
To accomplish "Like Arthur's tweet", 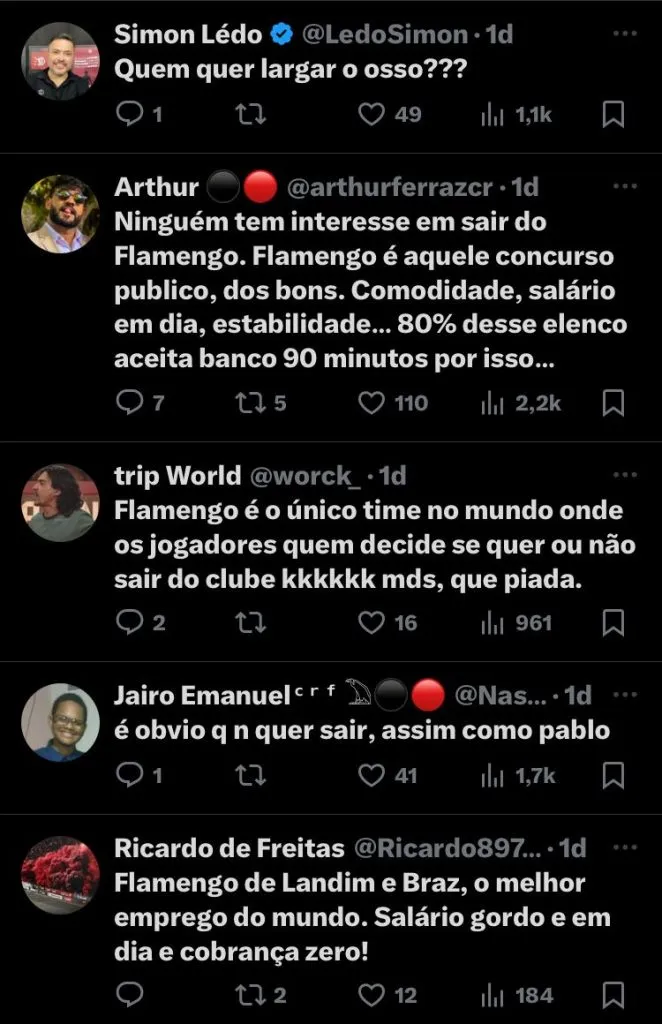I will pyautogui.click(x=371, y=403).
